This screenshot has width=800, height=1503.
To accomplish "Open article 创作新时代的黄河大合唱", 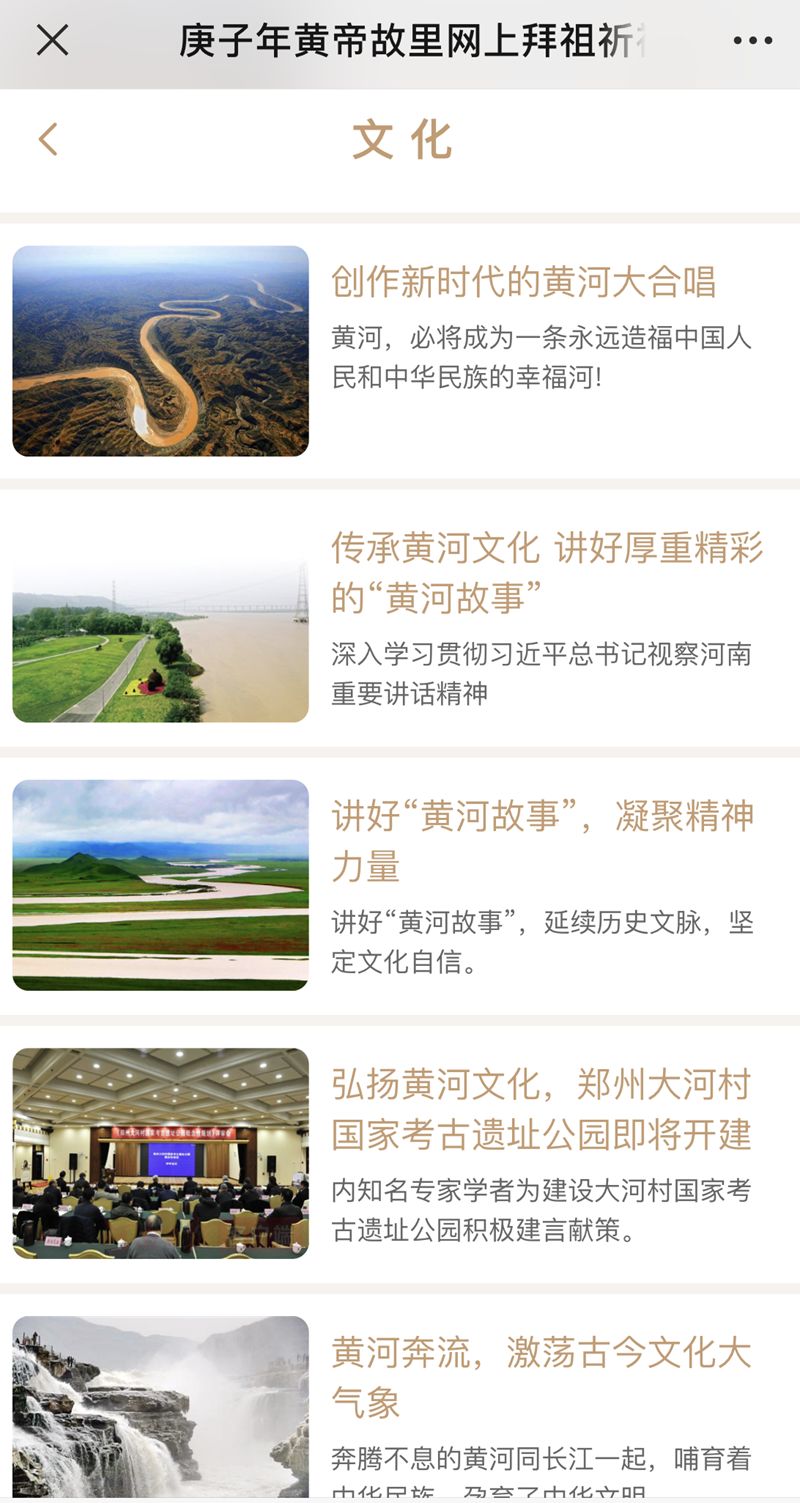I will coord(523,283).
